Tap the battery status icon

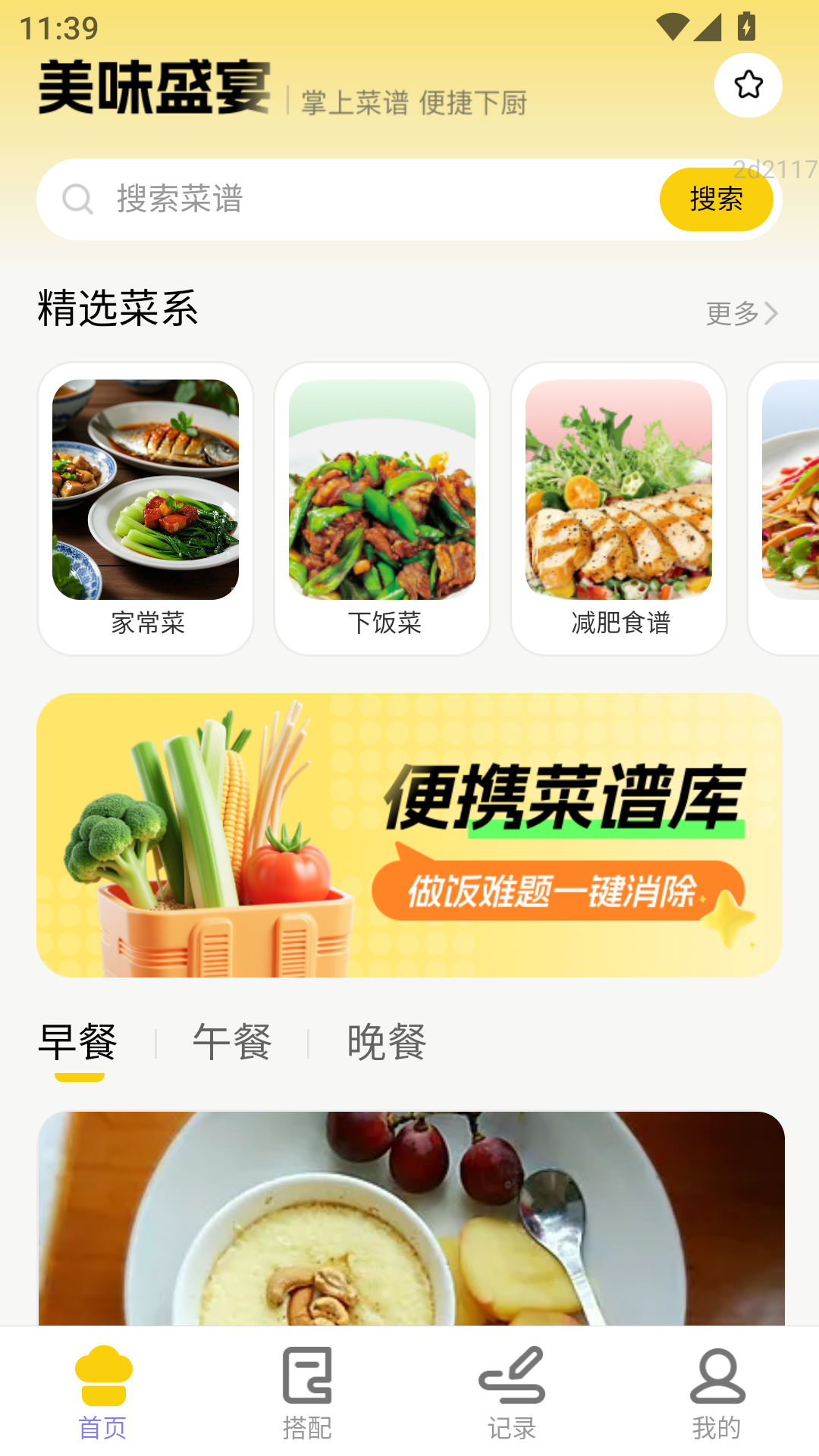tap(744, 25)
